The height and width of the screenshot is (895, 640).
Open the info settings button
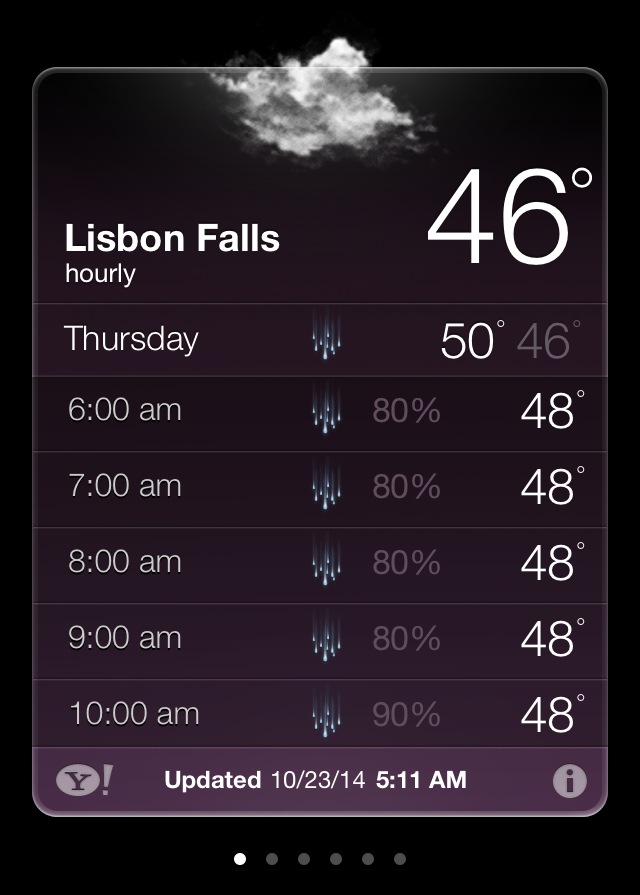[x=569, y=781]
